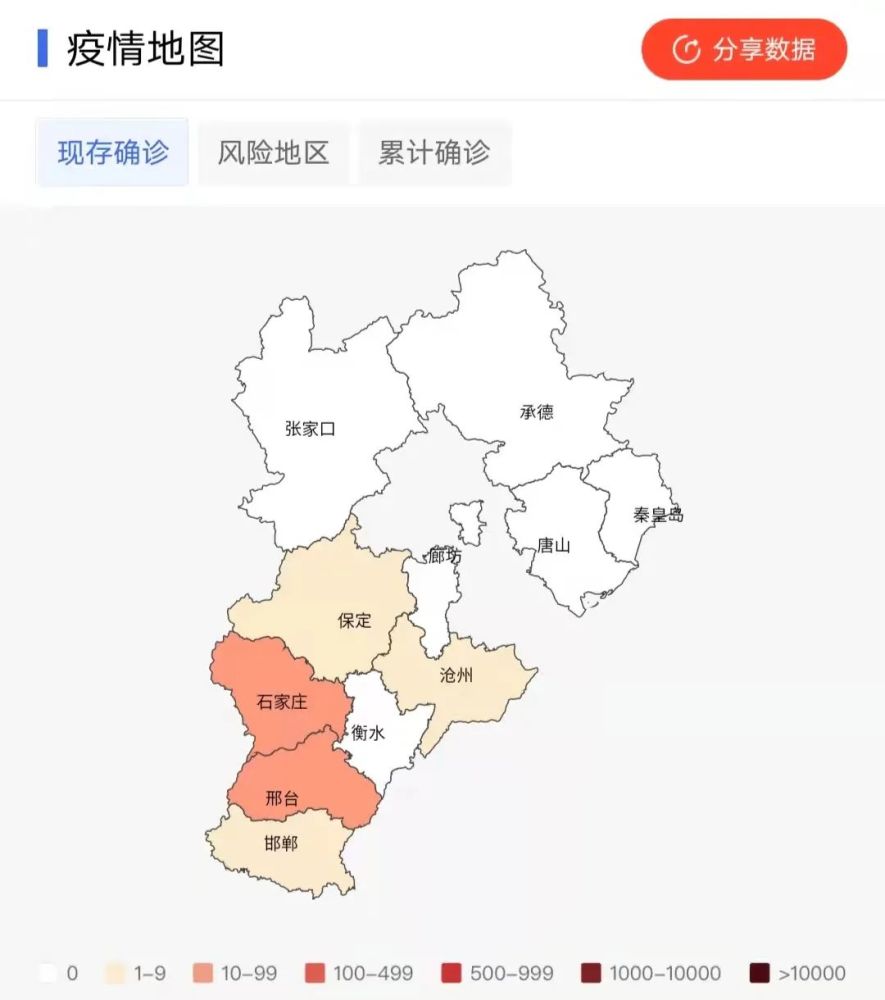Switch to the 累计确诊 tab
The height and width of the screenshot is (1000, 885).
tap(435, 151)
